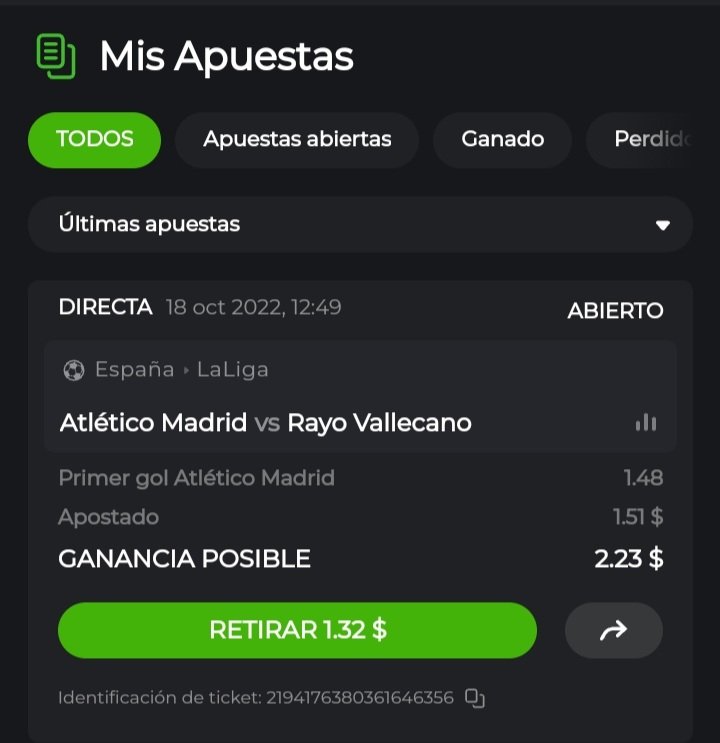
Task: Tap RETIRAR 1.32 $ cash out button
Action: [297, 630]
